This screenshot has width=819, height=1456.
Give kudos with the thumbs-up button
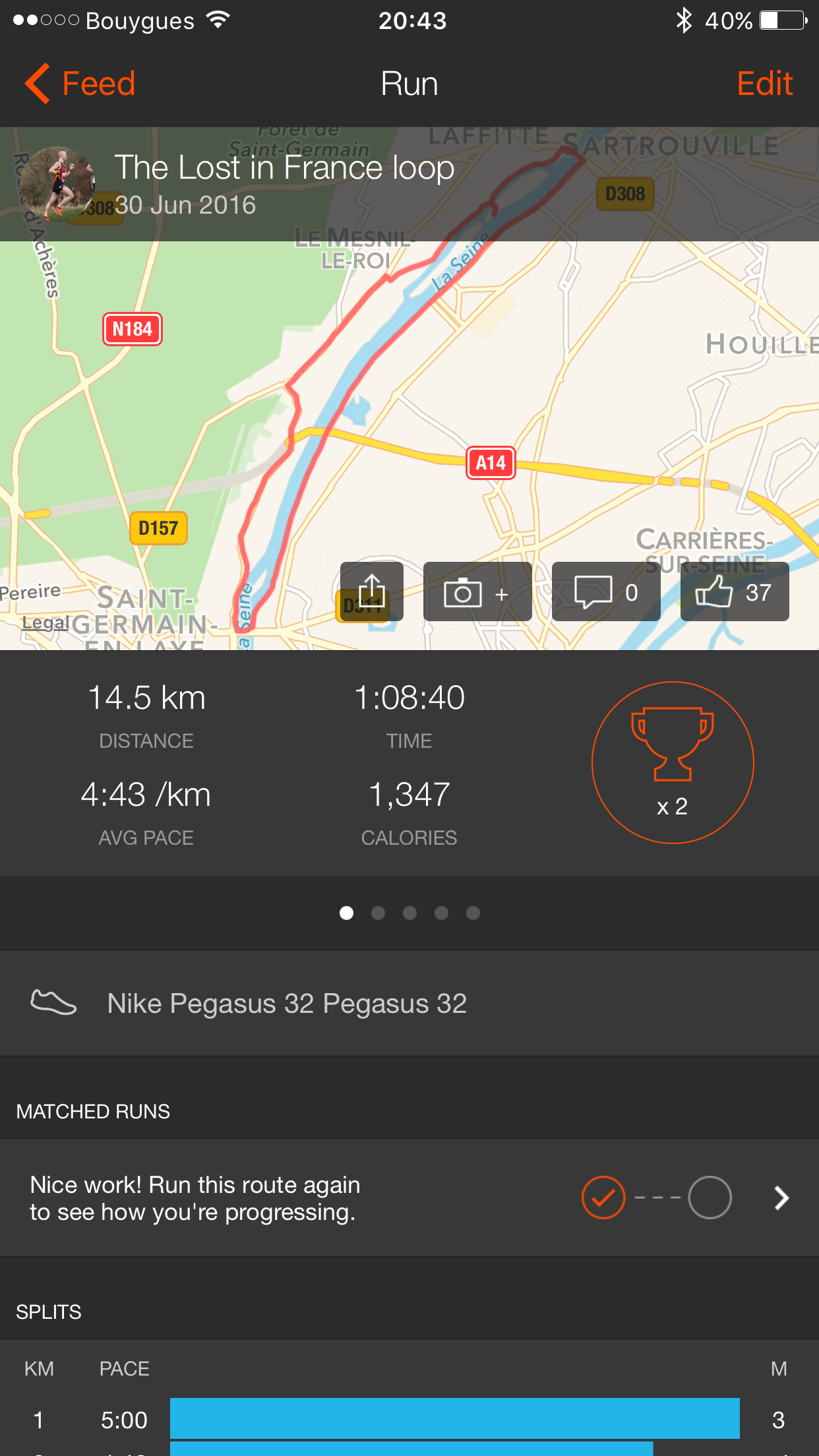click(734, 592)
